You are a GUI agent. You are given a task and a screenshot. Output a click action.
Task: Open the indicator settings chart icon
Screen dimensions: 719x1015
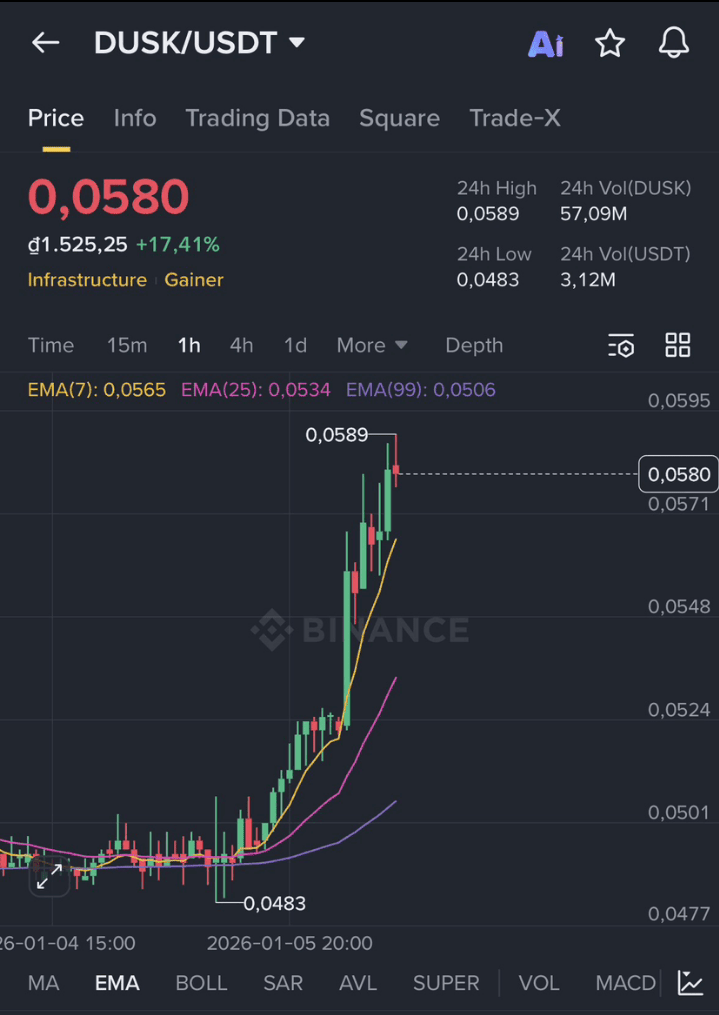pos(690,983)
